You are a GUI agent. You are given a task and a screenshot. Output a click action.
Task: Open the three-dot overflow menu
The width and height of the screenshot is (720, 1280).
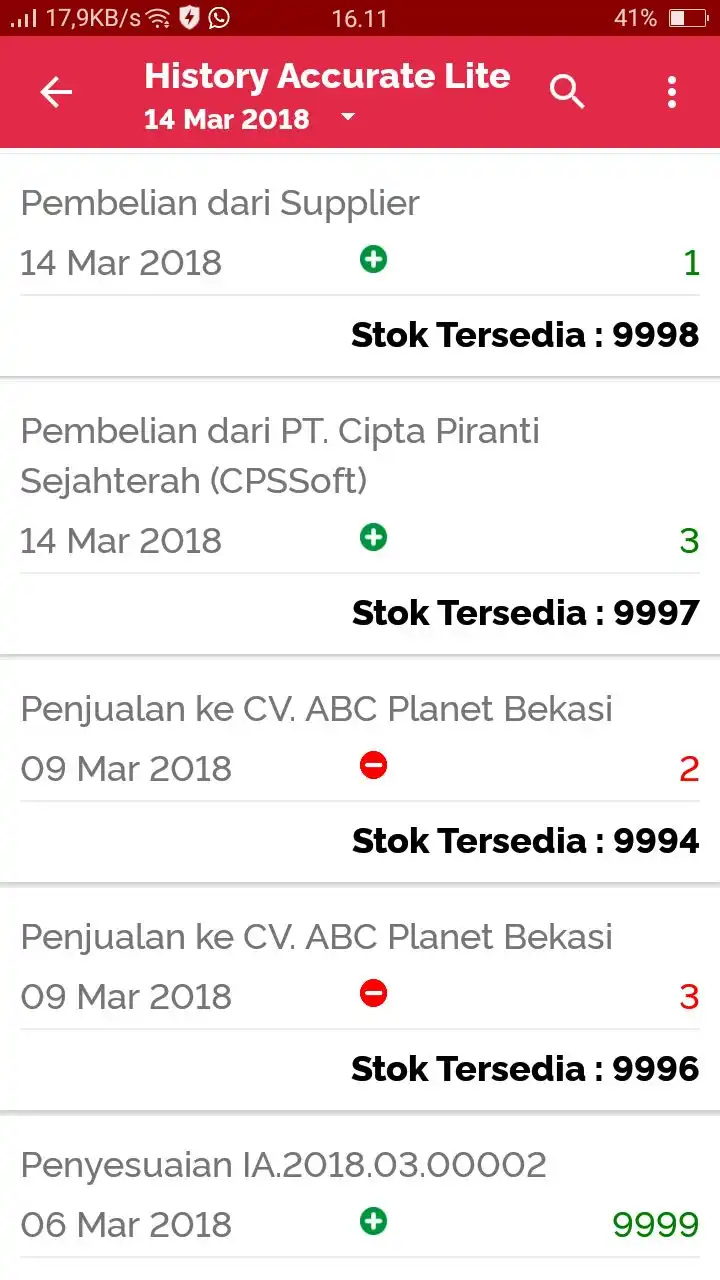(x=672, y=92)
